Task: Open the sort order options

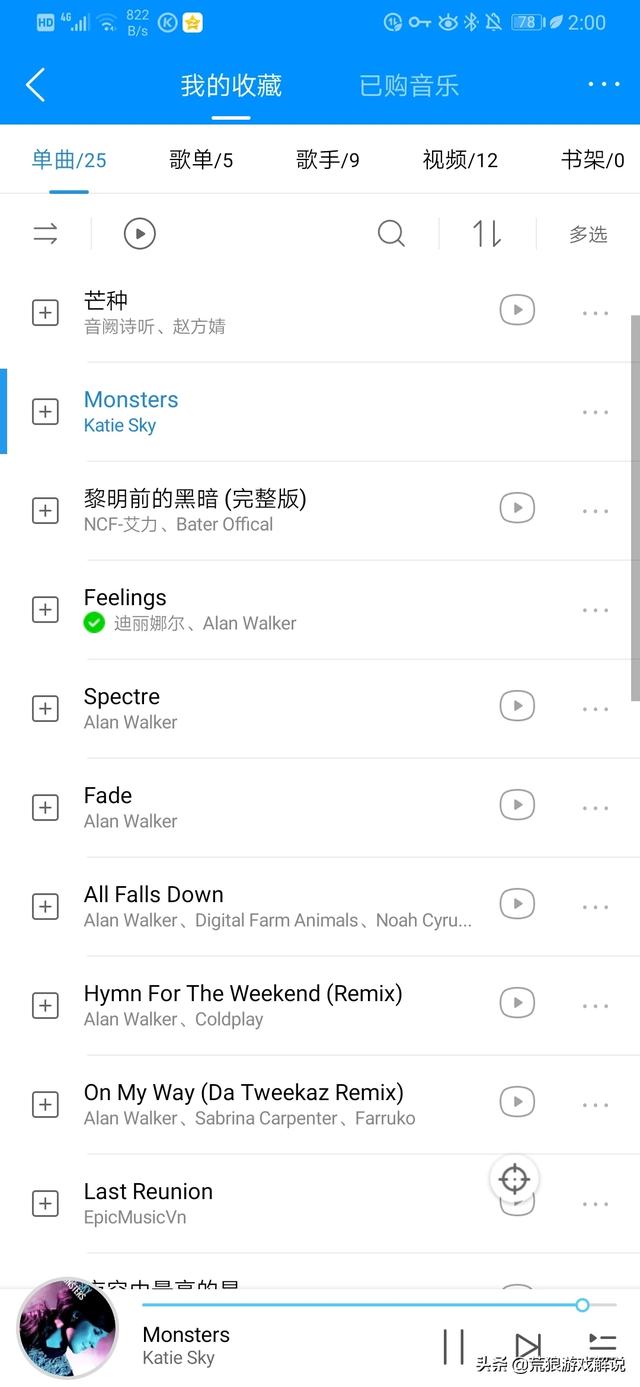Action: (x=487, y=234)
